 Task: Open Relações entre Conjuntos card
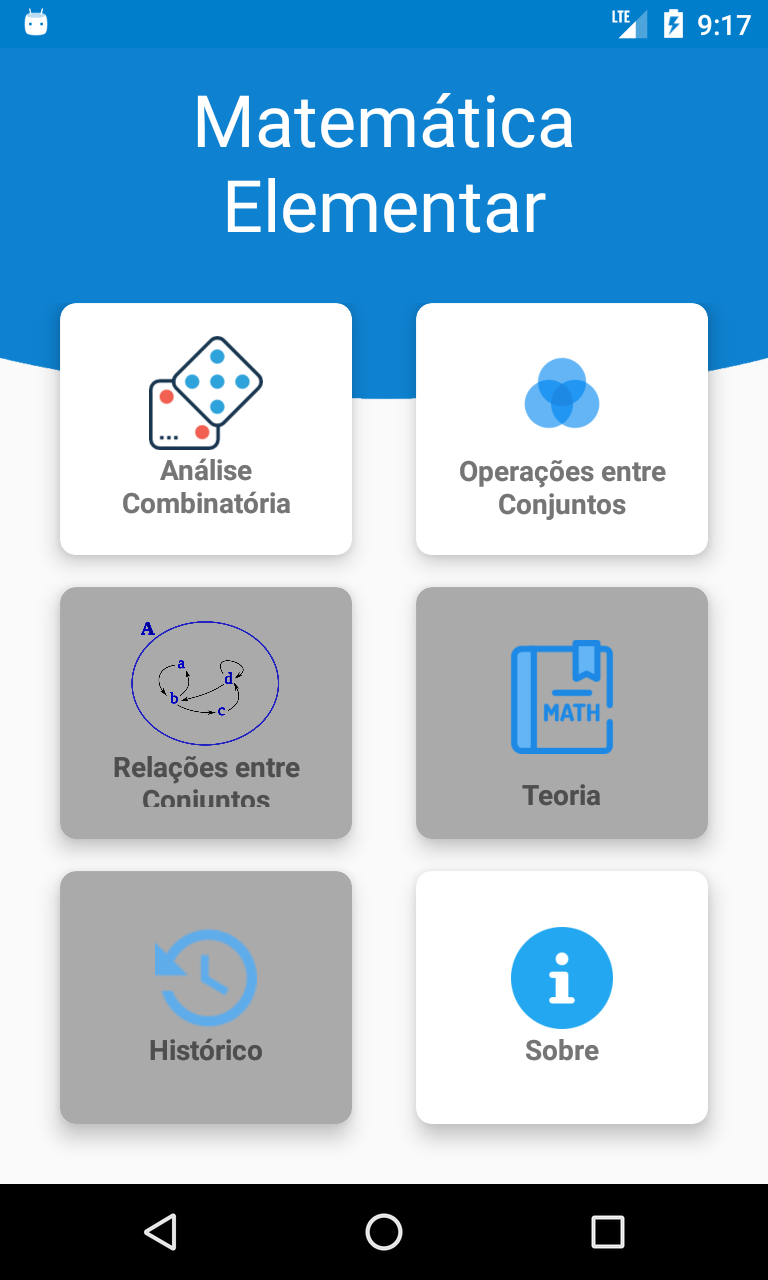[206, 713]
